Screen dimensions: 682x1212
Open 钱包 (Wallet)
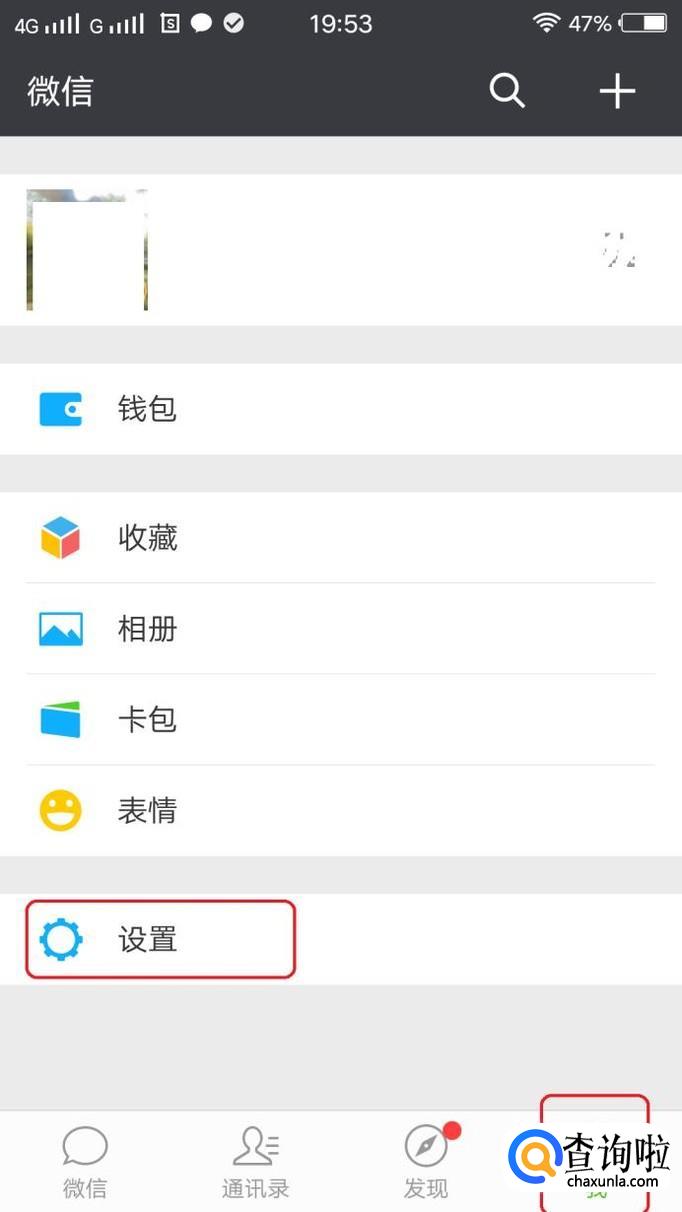tap(340, 409)
